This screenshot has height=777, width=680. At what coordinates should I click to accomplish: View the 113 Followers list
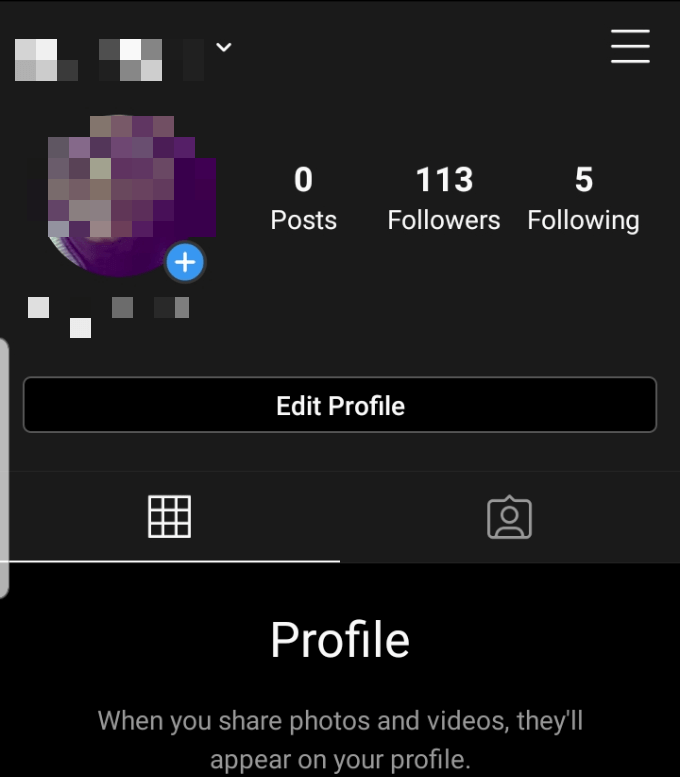[444, 198]
